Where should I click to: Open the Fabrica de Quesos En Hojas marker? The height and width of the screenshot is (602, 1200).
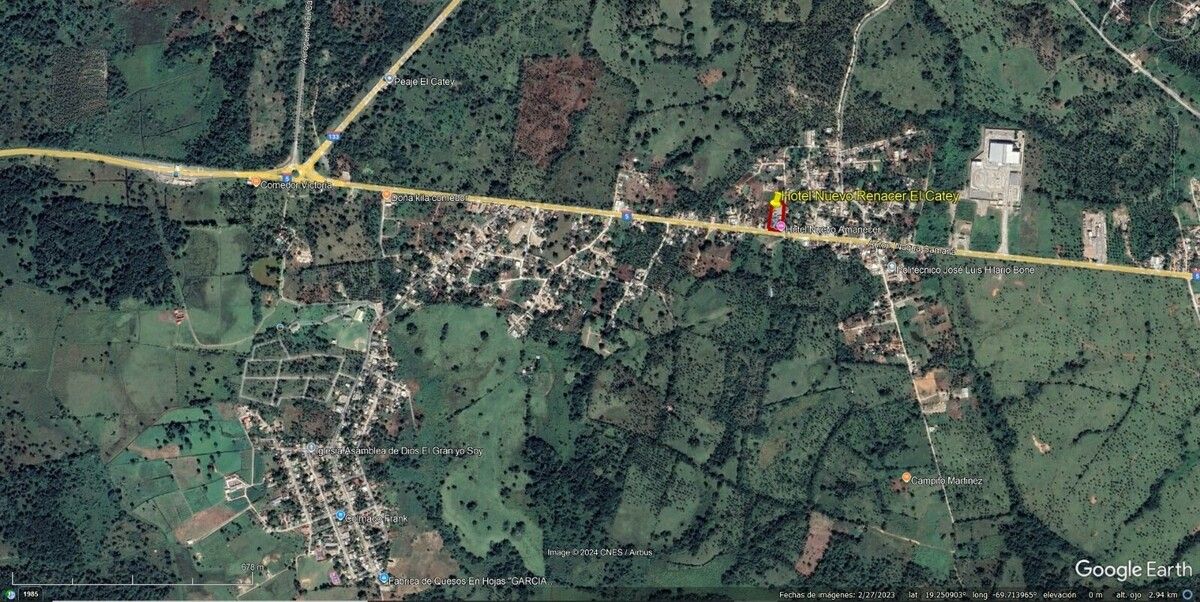click(383, 577)
